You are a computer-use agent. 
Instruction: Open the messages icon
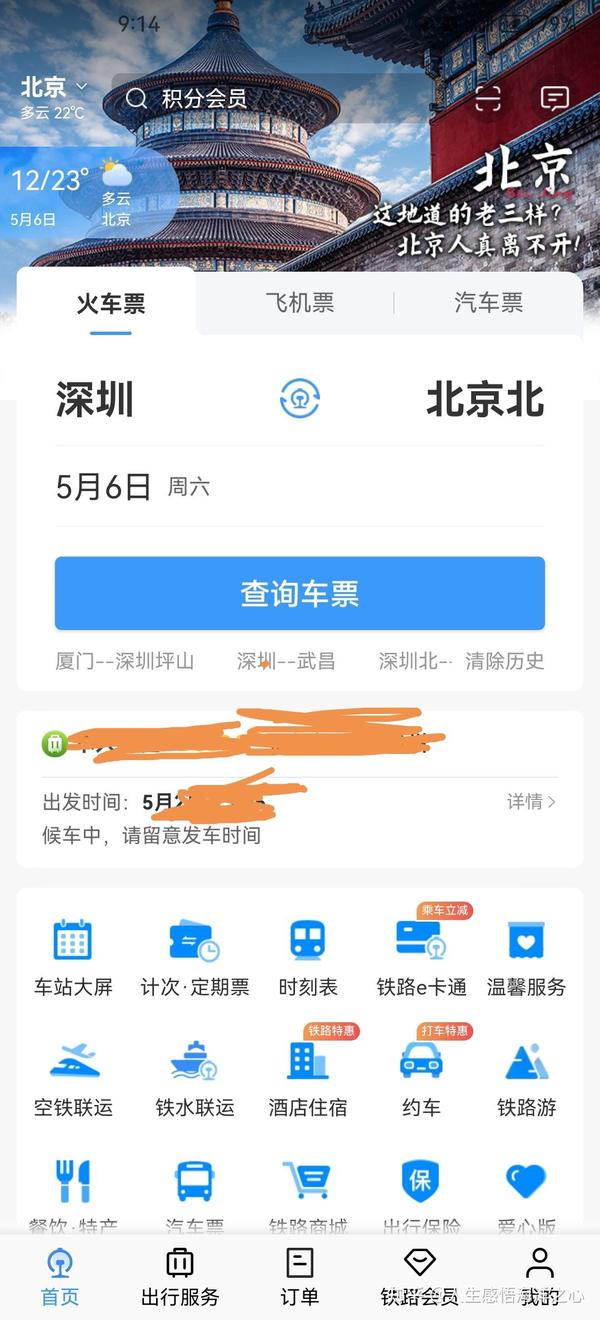[554, 98]
